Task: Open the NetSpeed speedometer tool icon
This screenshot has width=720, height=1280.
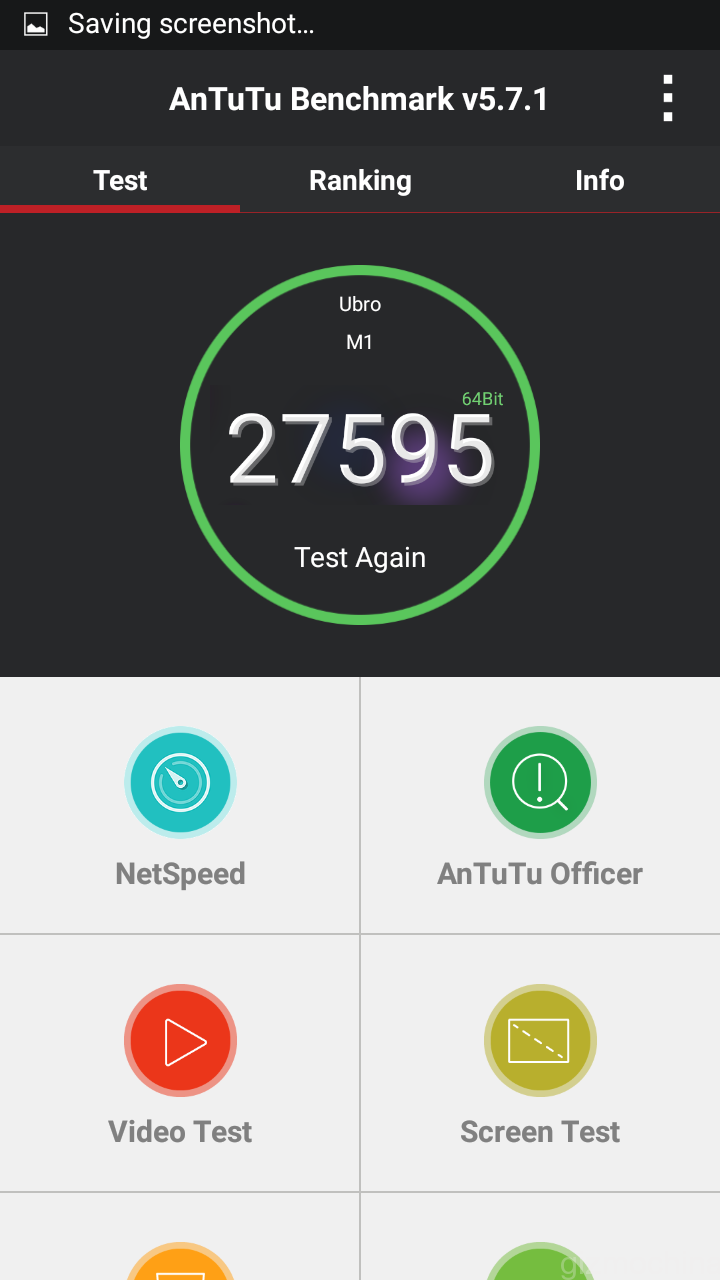Action: point(180,782)
